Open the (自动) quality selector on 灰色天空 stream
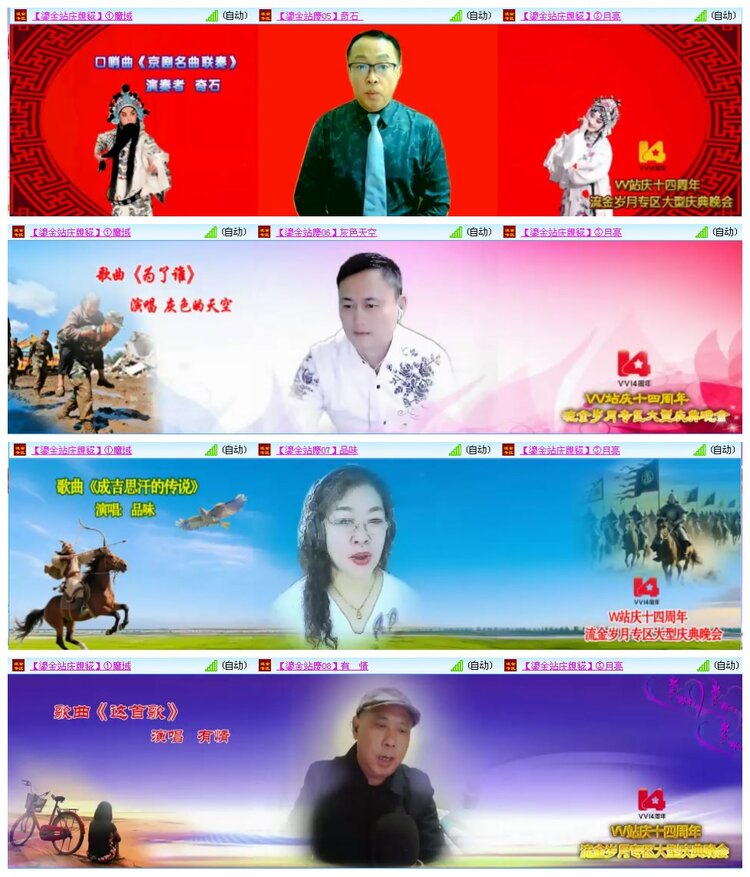 pos(478,232)
